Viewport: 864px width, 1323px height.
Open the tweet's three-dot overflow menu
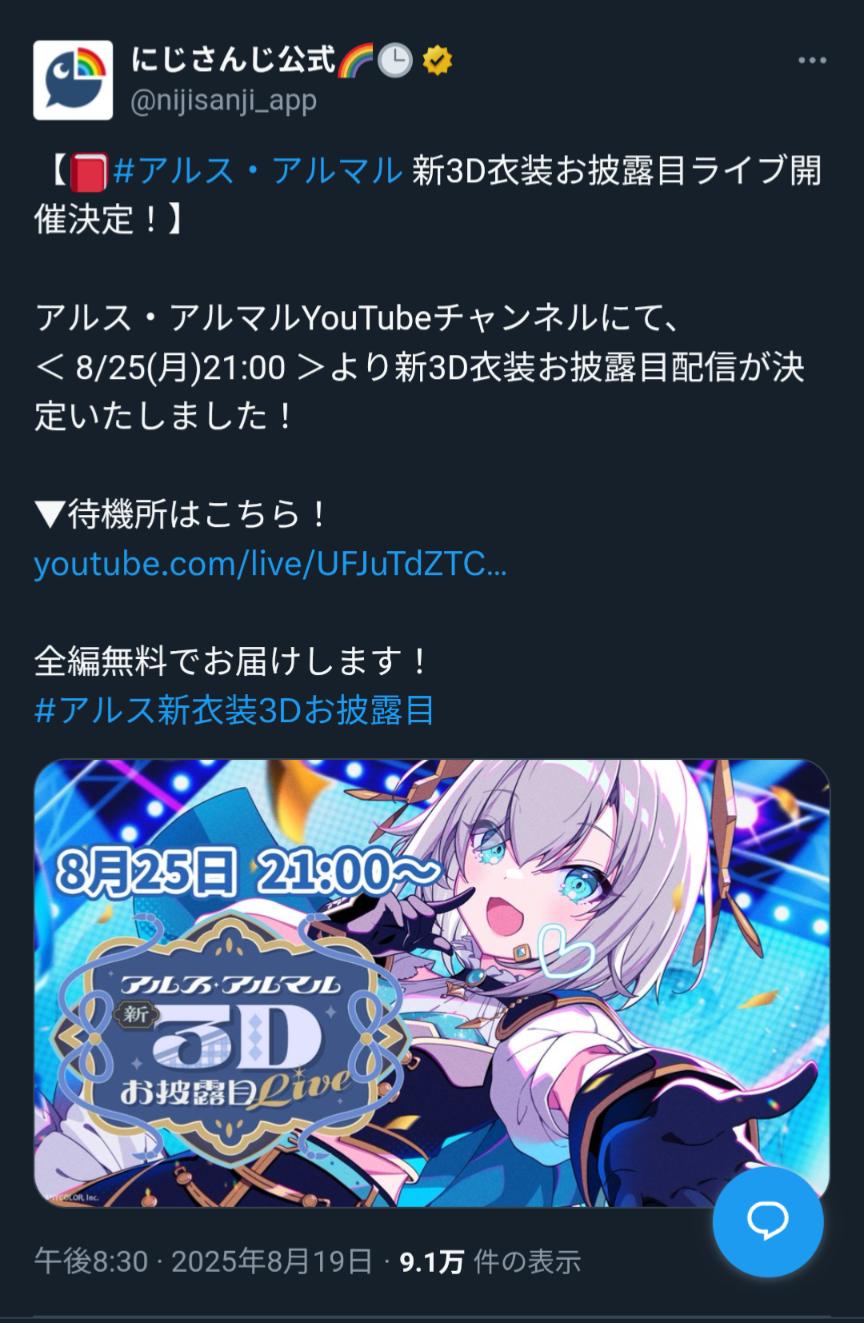pyautogui.click(x=812, y=61)
